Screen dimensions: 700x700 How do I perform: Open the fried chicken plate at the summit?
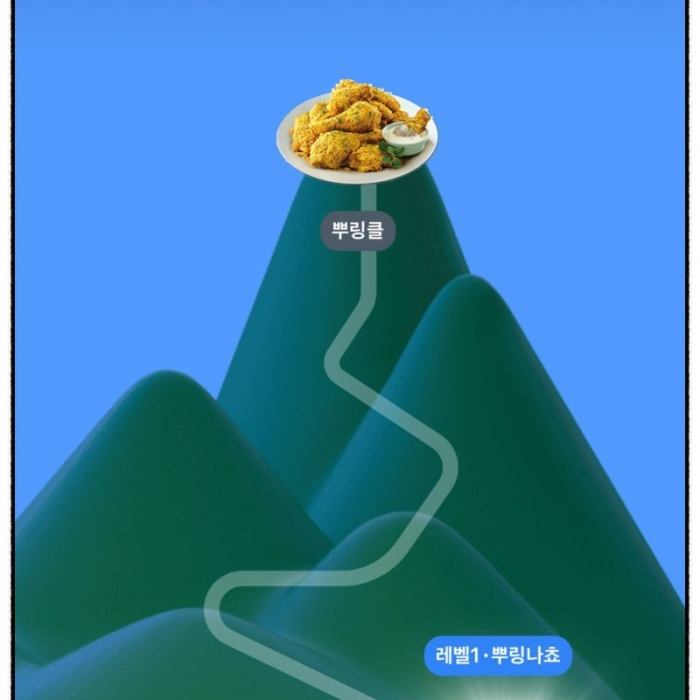click(357, 132)
